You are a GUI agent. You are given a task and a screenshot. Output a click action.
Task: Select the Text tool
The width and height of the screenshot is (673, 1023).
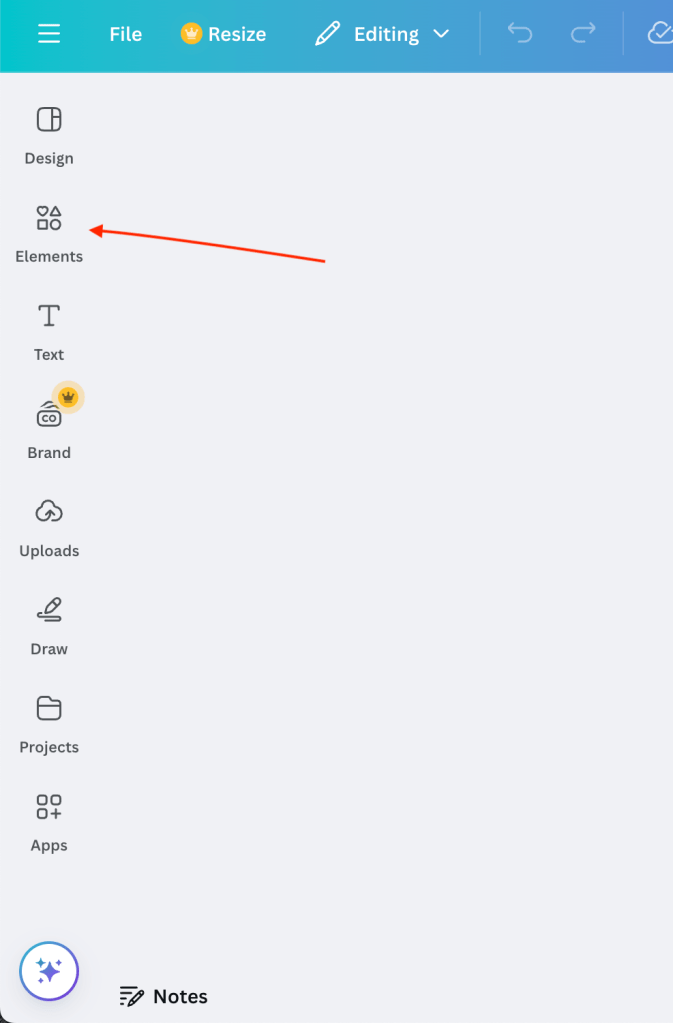(49, 331)
